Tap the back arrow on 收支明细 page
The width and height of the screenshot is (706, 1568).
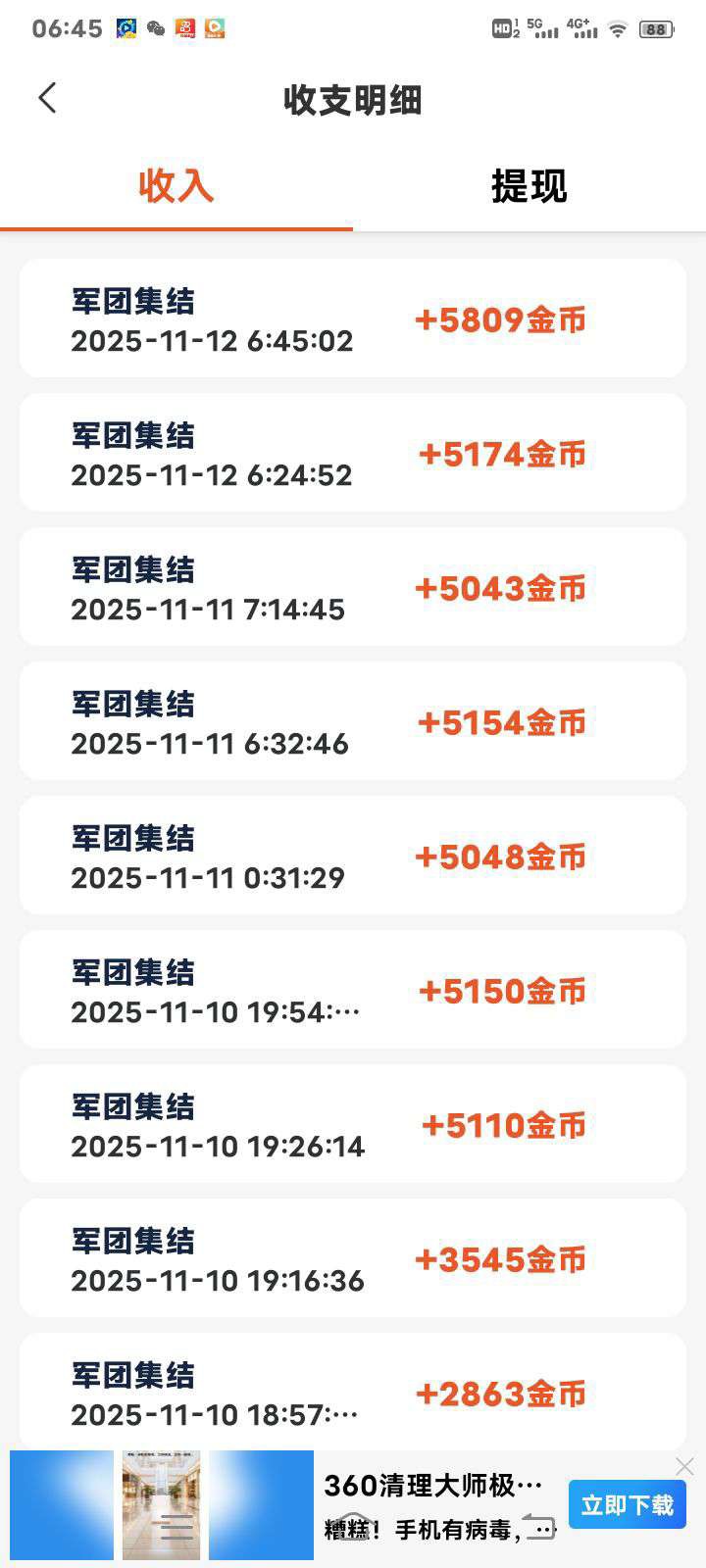tap(47, 98)
